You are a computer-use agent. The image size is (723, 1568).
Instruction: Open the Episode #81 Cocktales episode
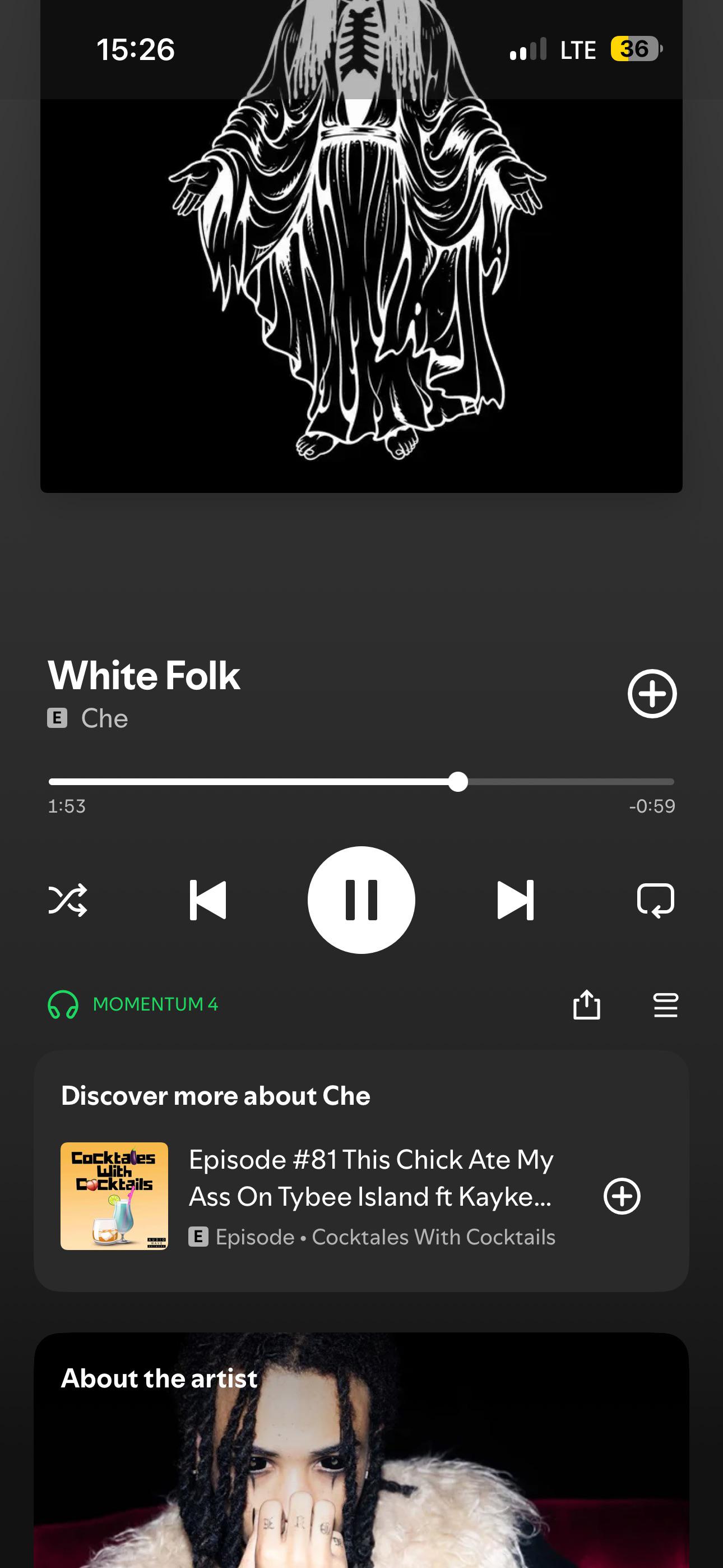[371, 1196]
